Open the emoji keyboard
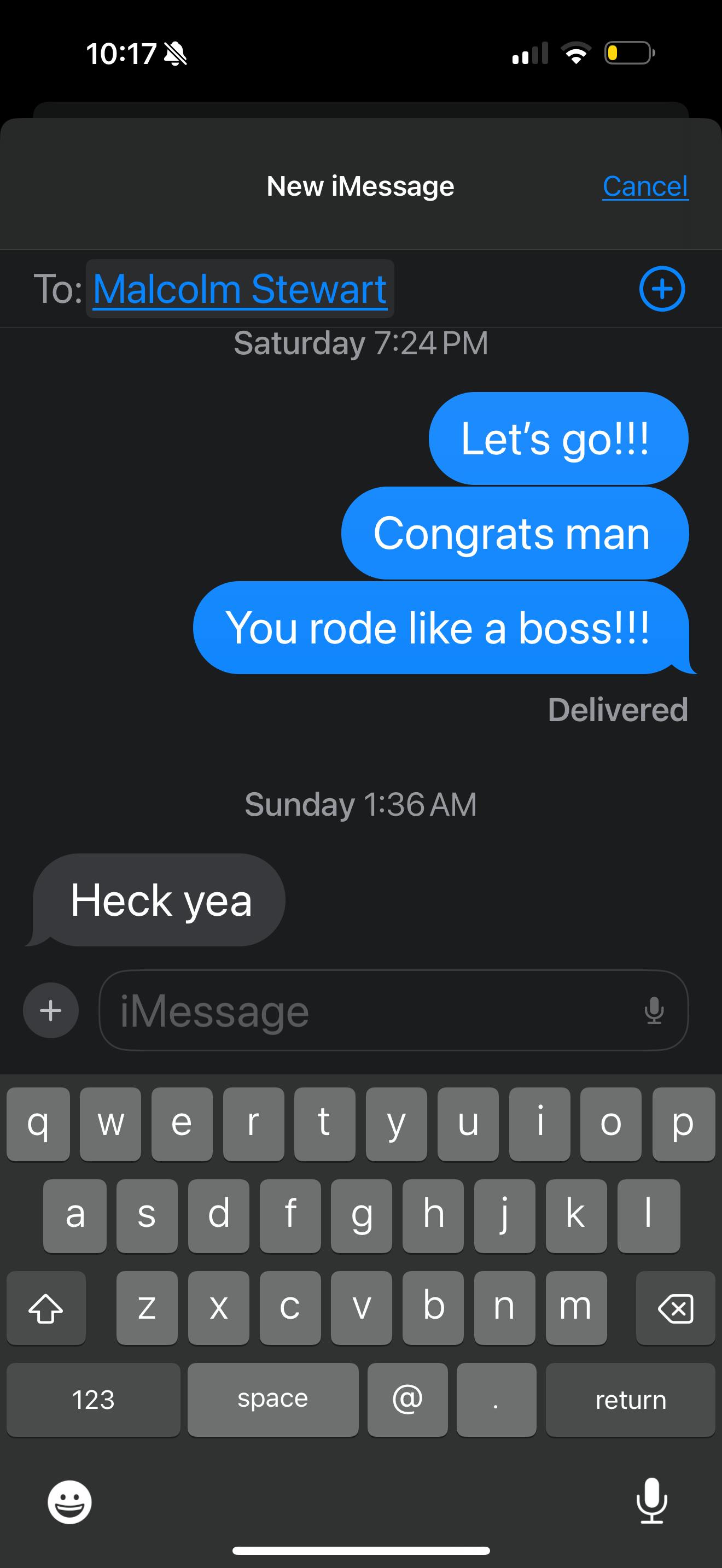The width and height of the screenshot is (722, 1568). pyautogui.click(x=69, y=1502)
